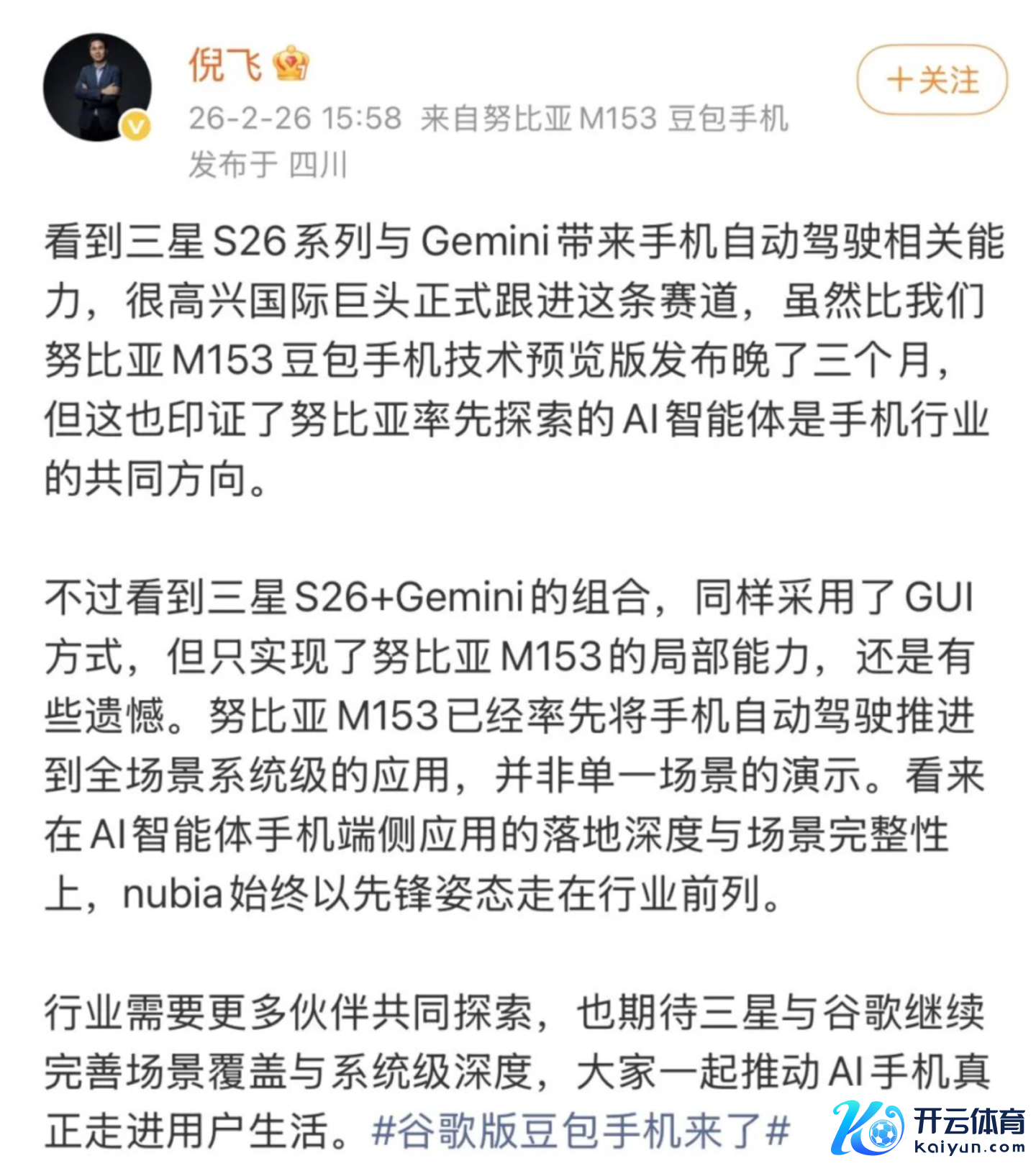
Task: Open the #谷歌版豆包手机来了# hashtag
Action: click(581, 1130)
